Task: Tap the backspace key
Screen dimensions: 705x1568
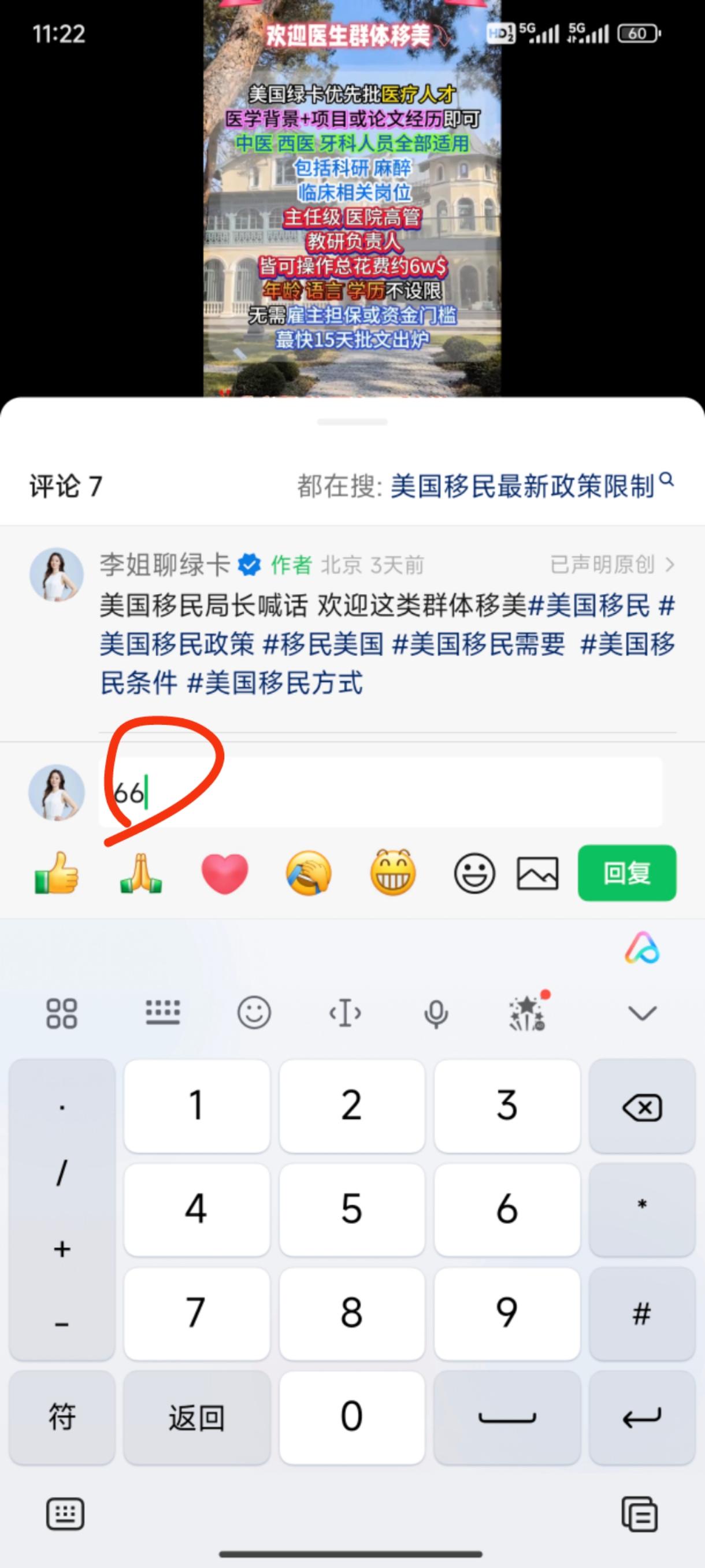Action: click(641, 1107)
